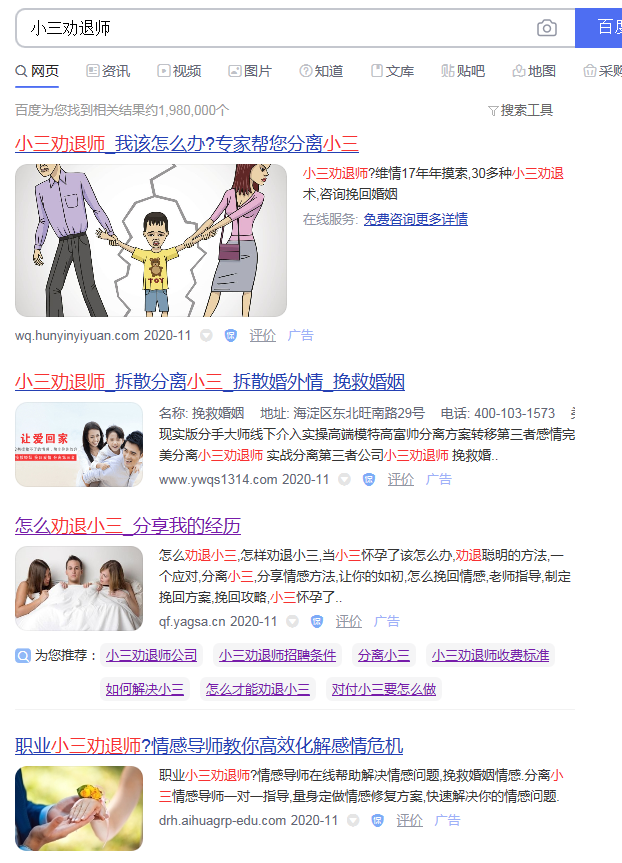Screen dimensions: 622x863
Task: Switch to the 图片 tab
Action: click(x=250, y=71)
